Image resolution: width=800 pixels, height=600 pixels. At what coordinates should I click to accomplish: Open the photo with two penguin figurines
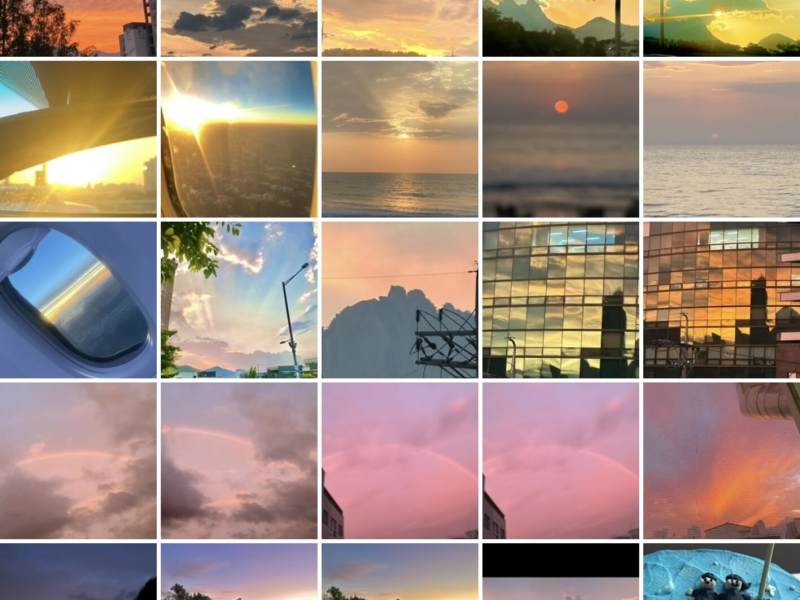[721, 572]
